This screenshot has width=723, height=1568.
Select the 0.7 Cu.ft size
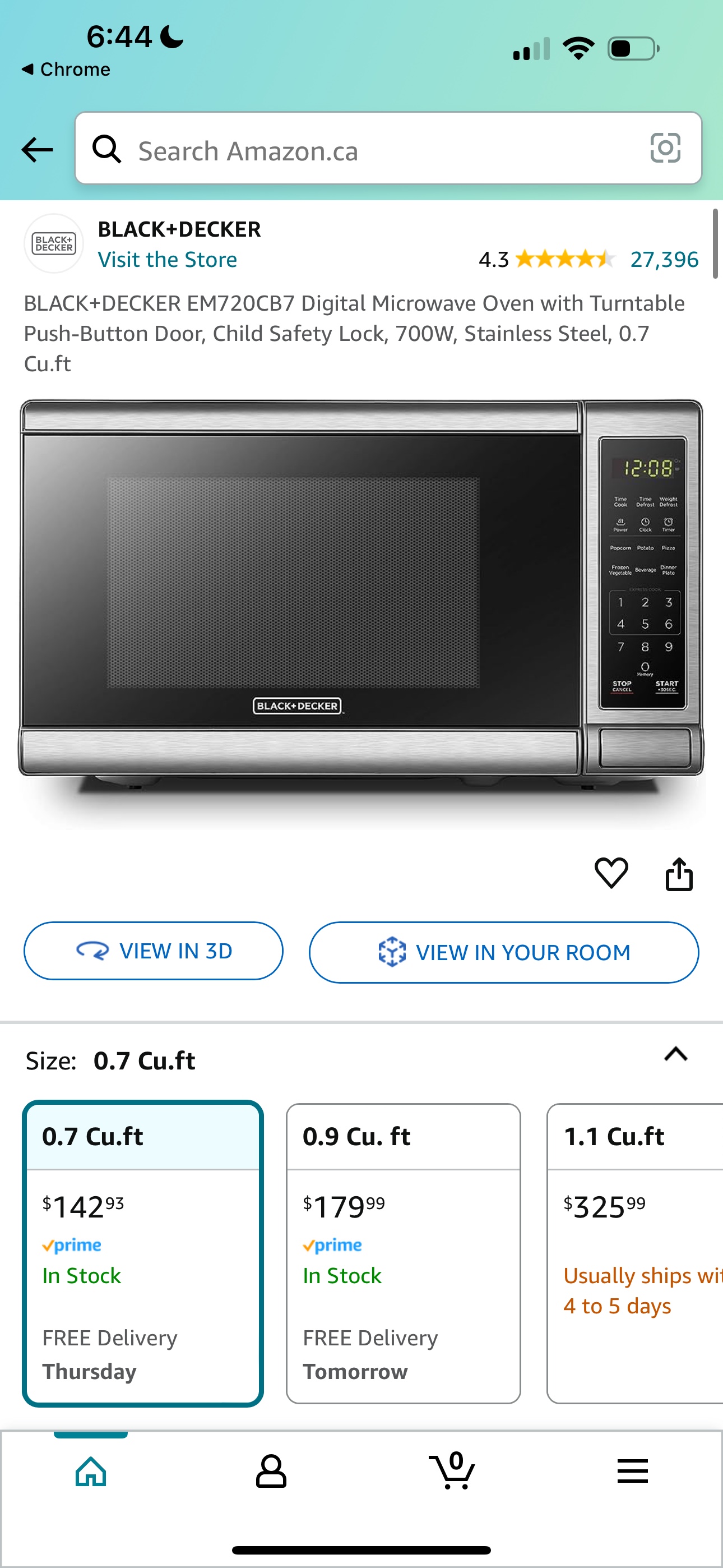coord(143,1254)
